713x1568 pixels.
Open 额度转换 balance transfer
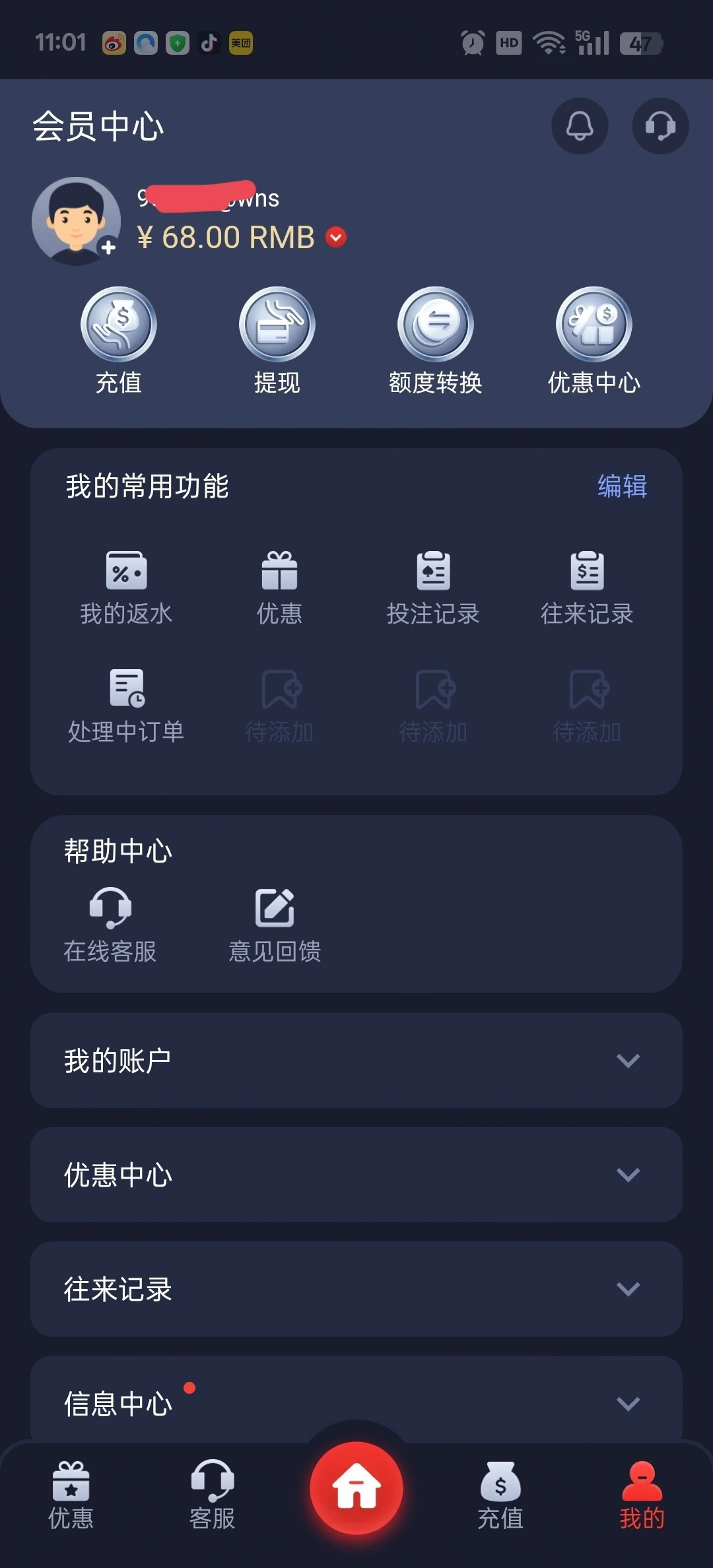[x=435, y=341]
